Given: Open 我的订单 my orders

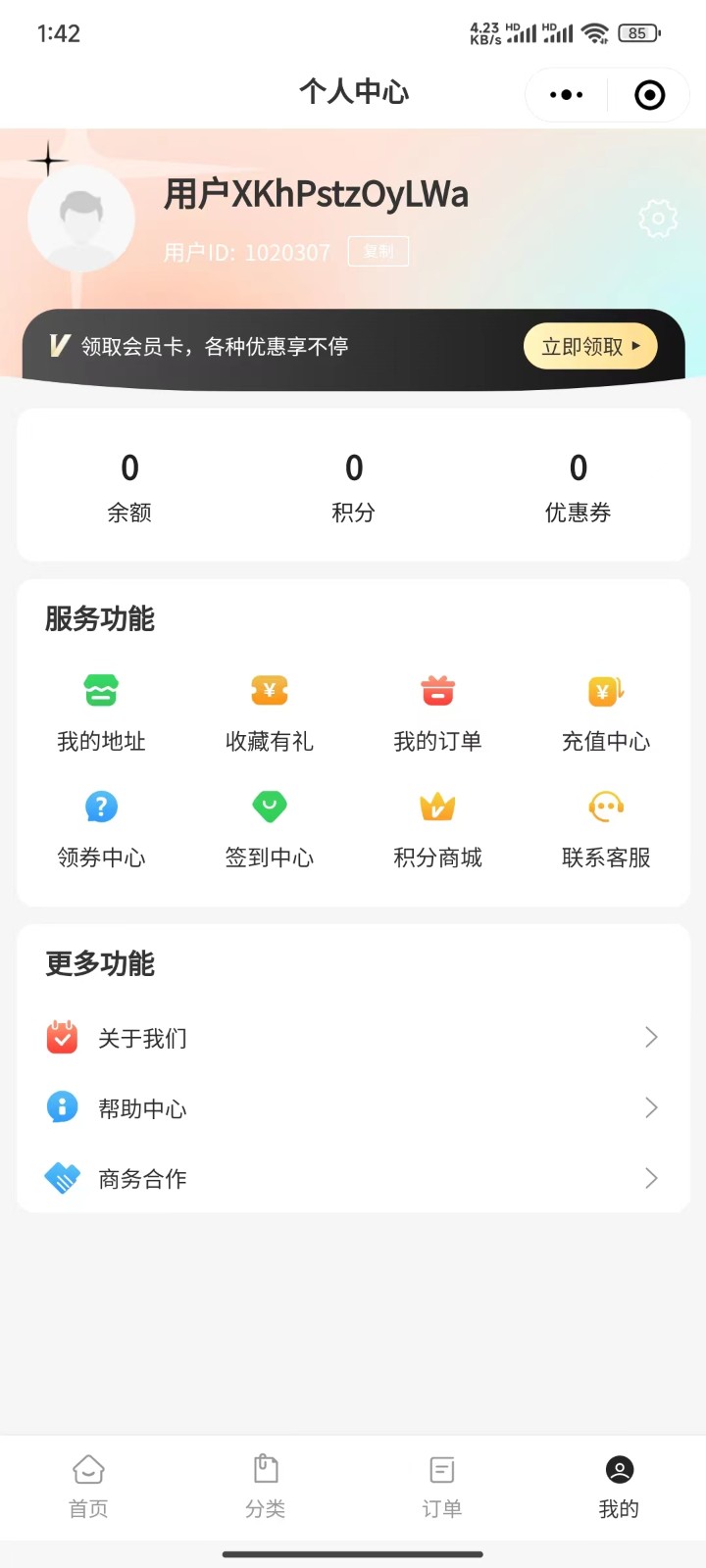Looking at the screenshot, I should 437,710.
